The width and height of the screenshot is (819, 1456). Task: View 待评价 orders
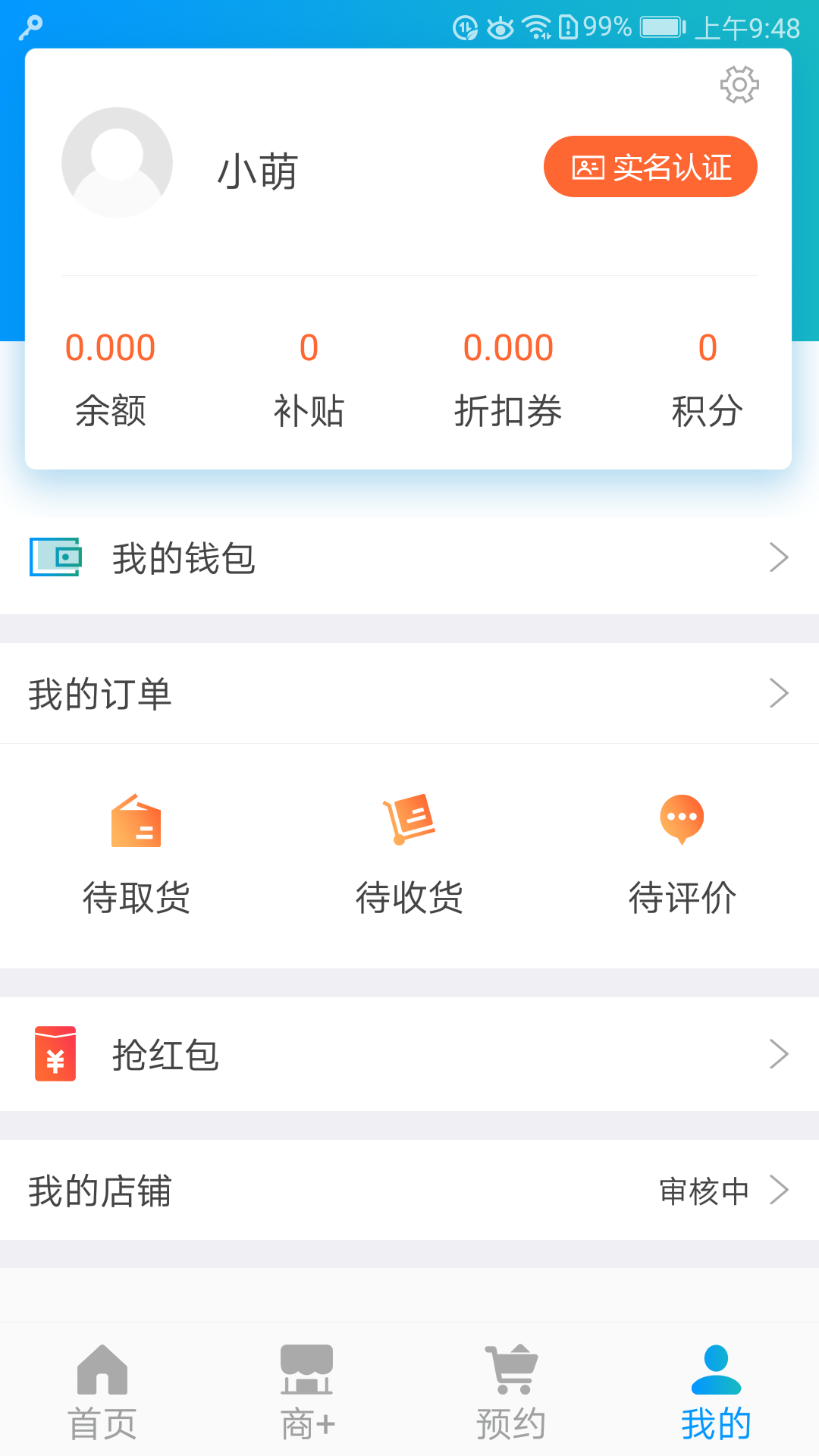click(682, 855)
